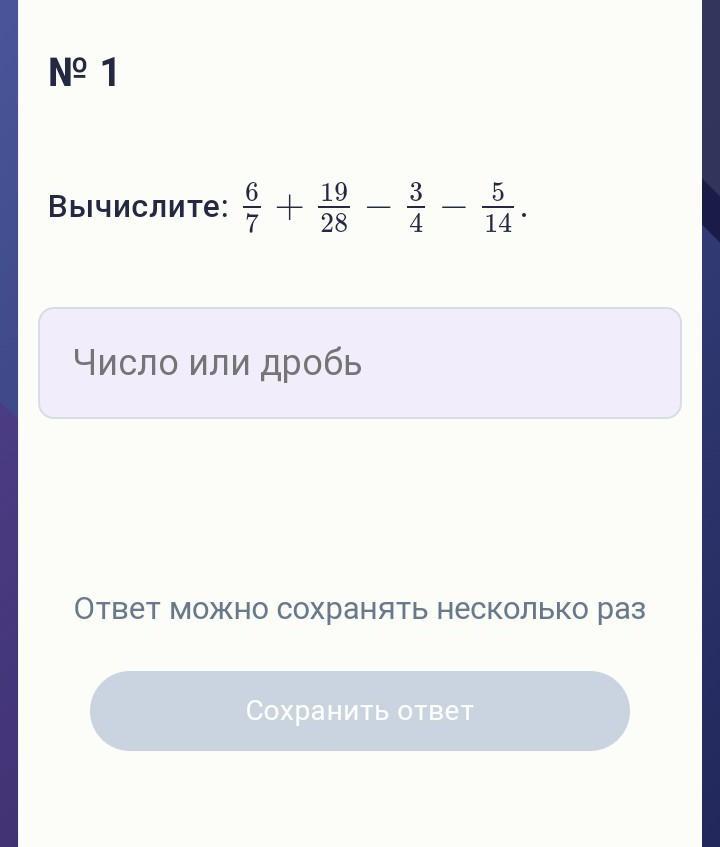720x847 pixels.
Task: Tap the 'Сохранить ответ' button
Action: point(360,711)
